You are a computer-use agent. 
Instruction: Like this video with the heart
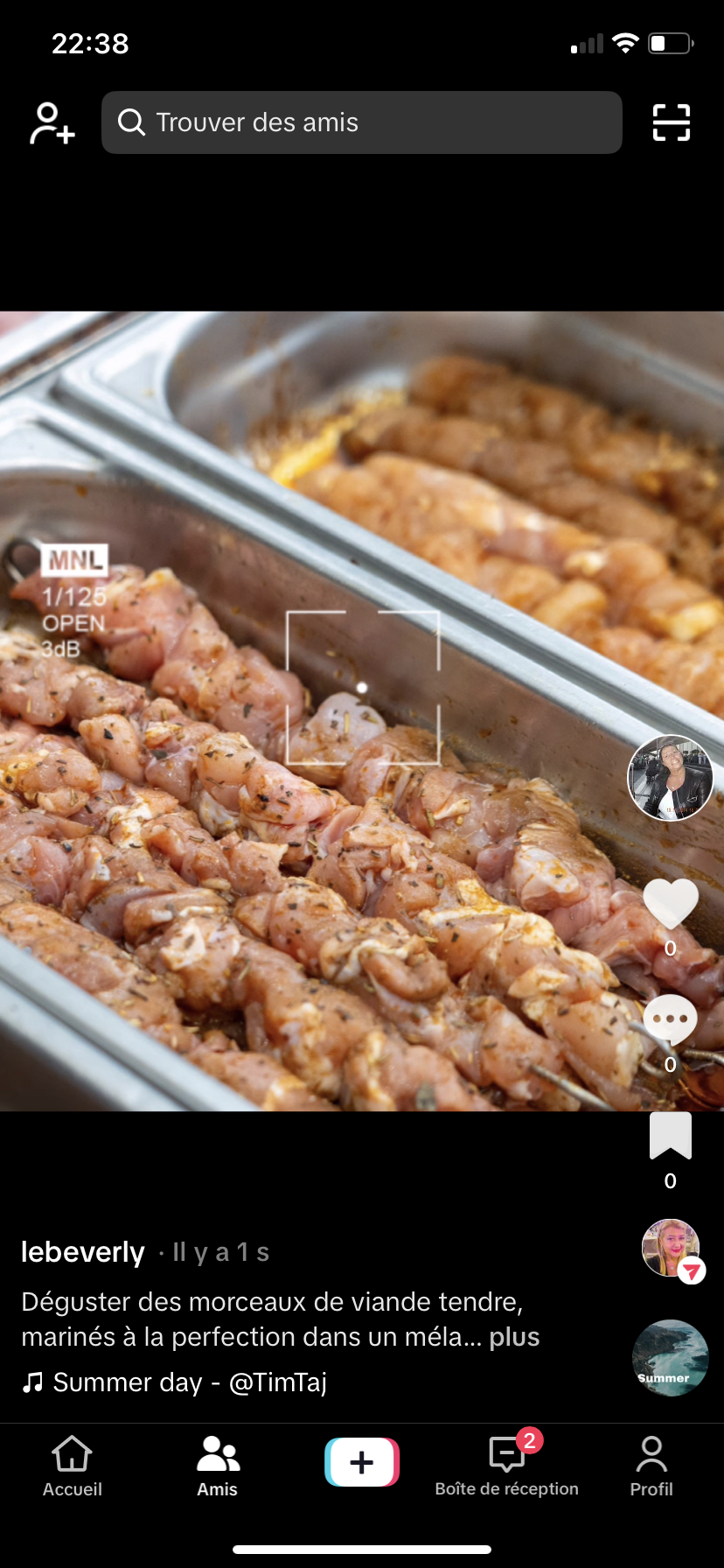click(x=671, y=903)
